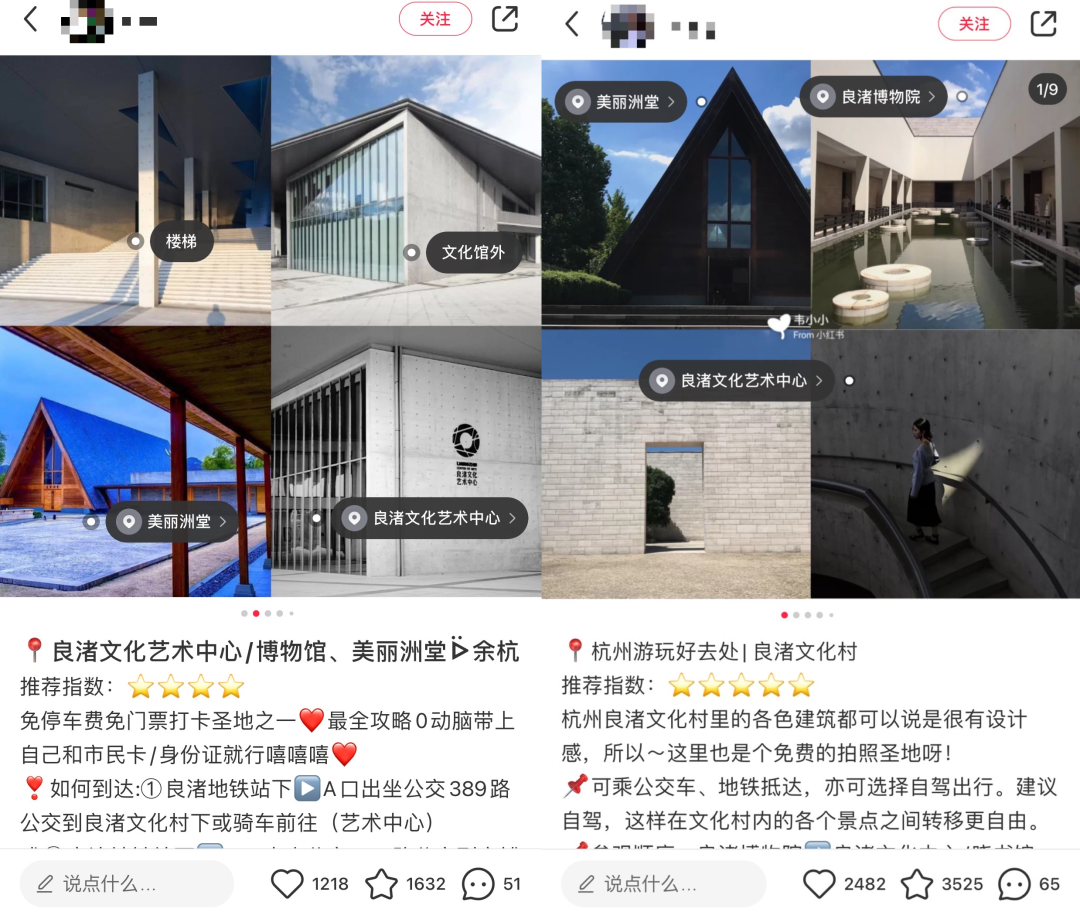Open the 65 comments

1014,883
